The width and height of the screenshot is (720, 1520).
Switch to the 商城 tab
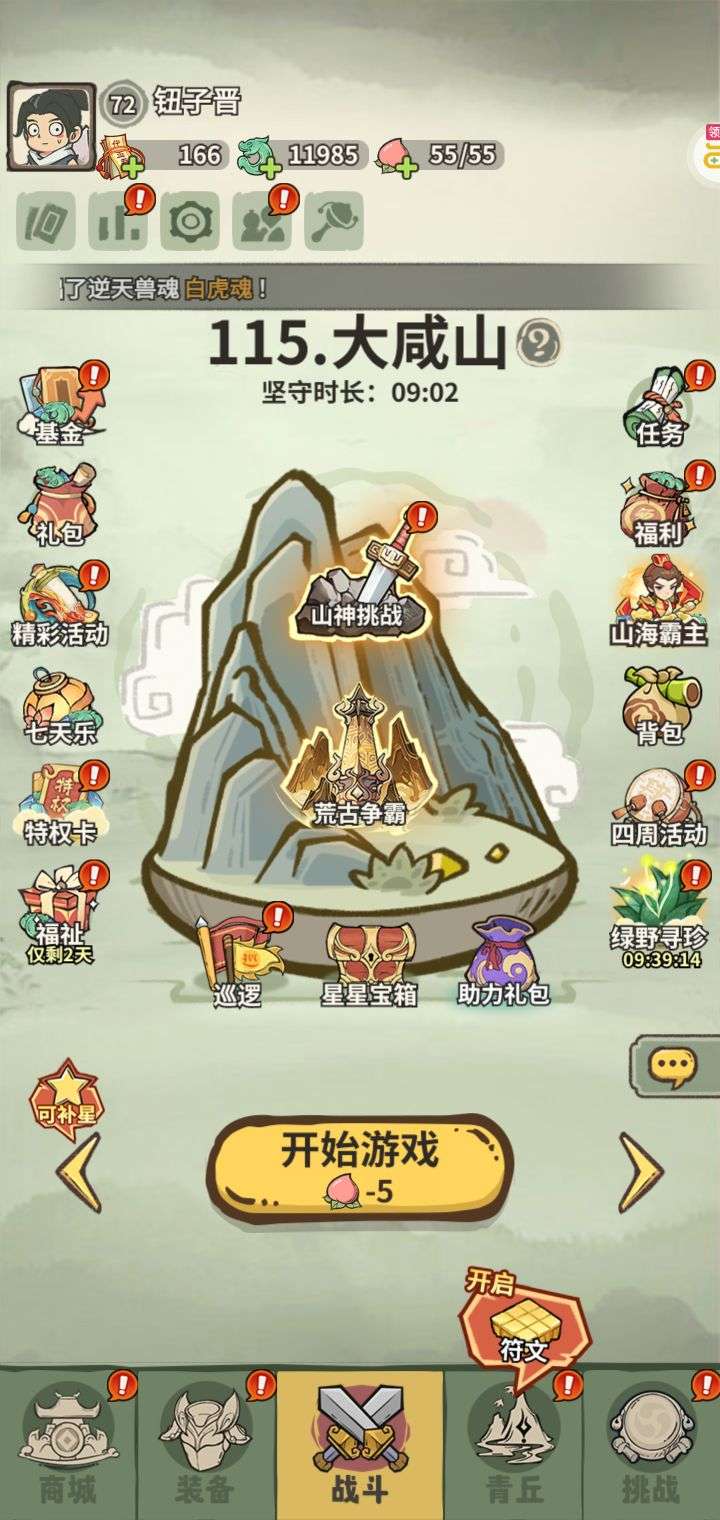click(68, 1444)
